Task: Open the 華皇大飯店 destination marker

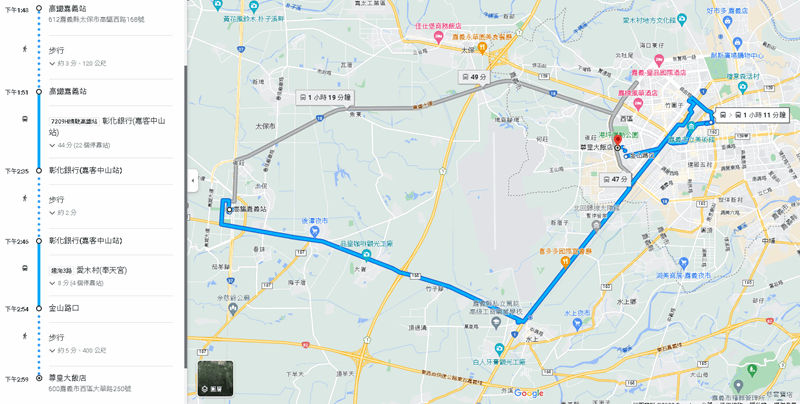Action: pyautogui.click(x=619, y=143)
